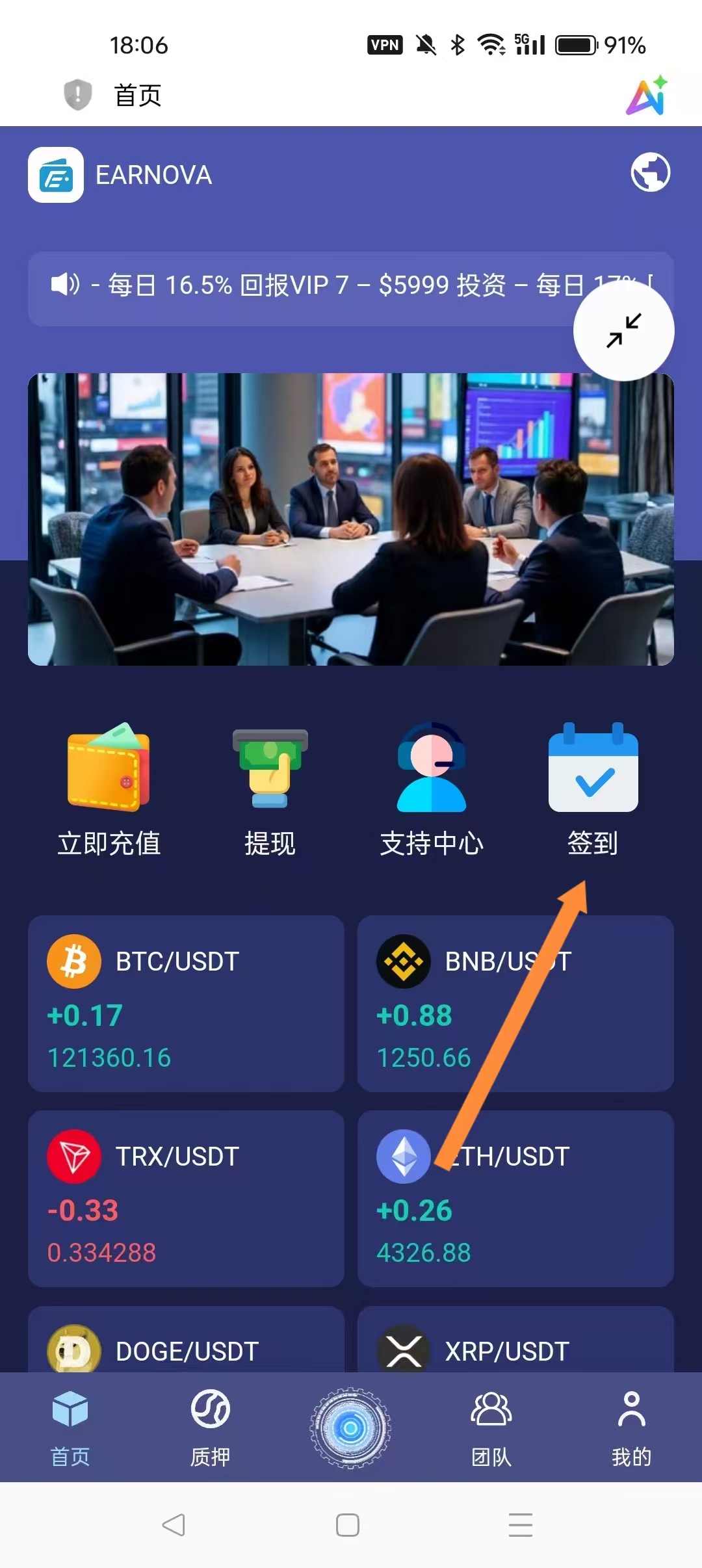Open the shield security icon
Screen dimensions: 702x1568
coord(77,95)
